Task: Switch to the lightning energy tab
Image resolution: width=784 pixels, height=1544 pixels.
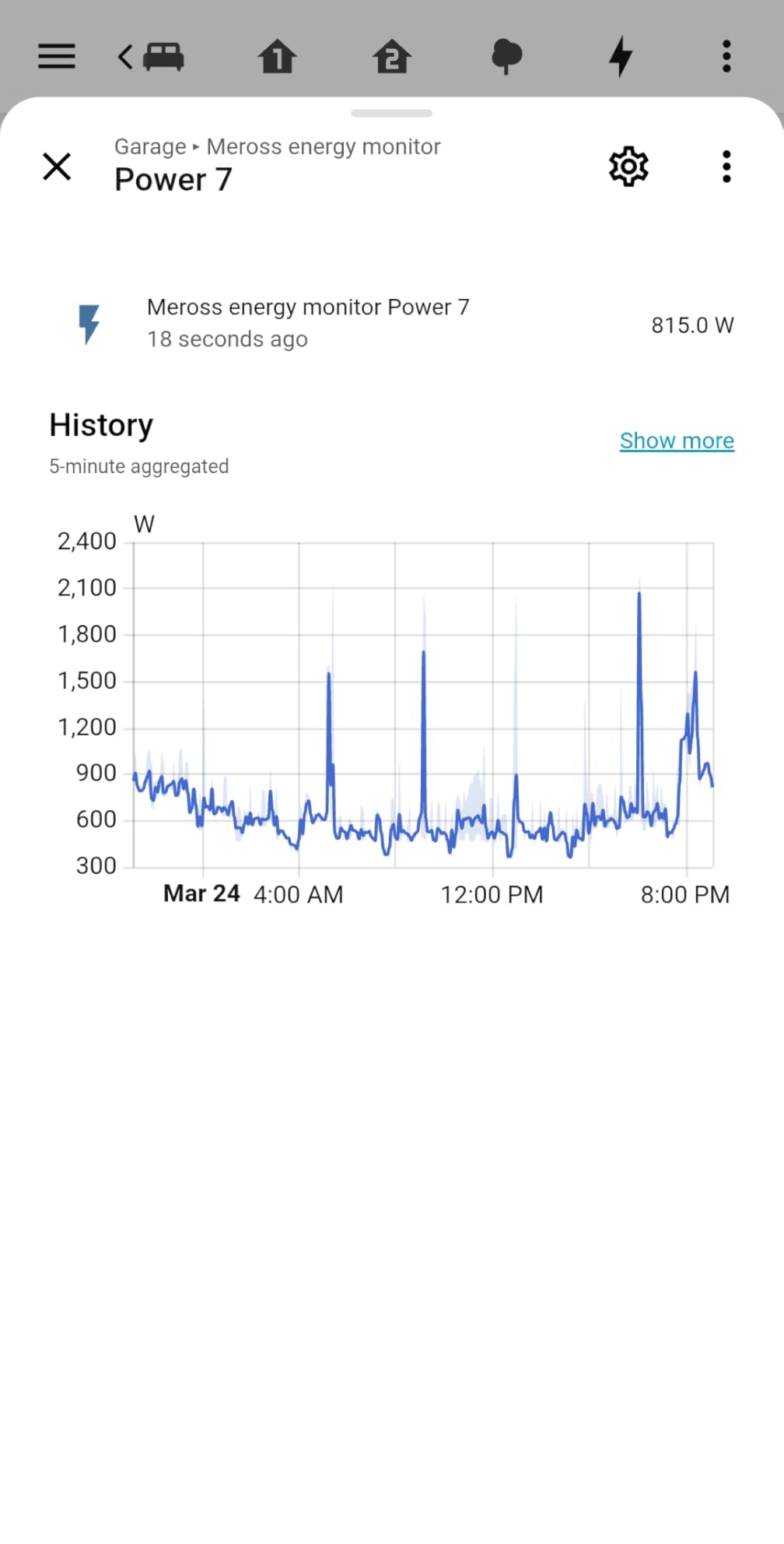Action: point(621,56)
